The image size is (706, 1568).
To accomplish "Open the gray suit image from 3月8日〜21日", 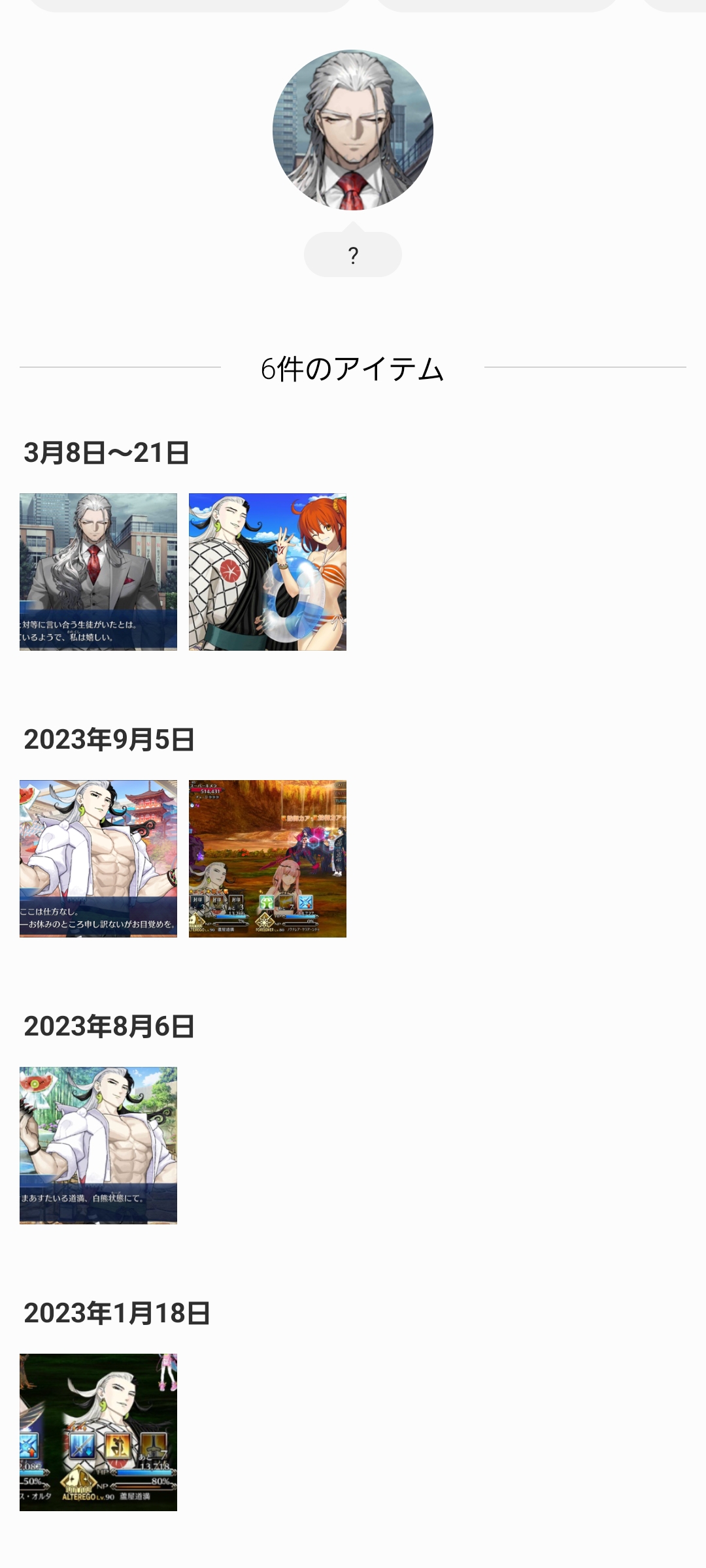I will (98, 572).
